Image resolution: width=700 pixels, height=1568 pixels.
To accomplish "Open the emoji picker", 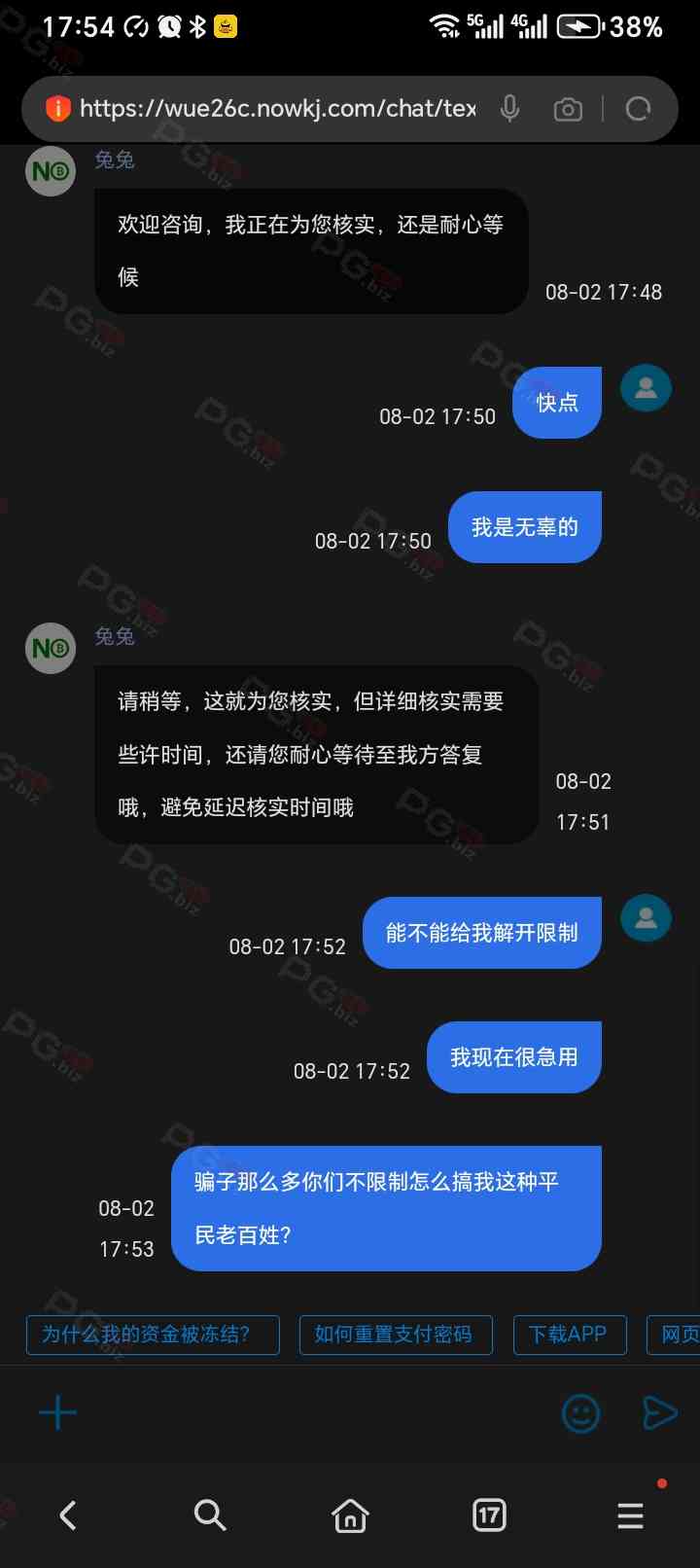I will tap(581, 1413).
